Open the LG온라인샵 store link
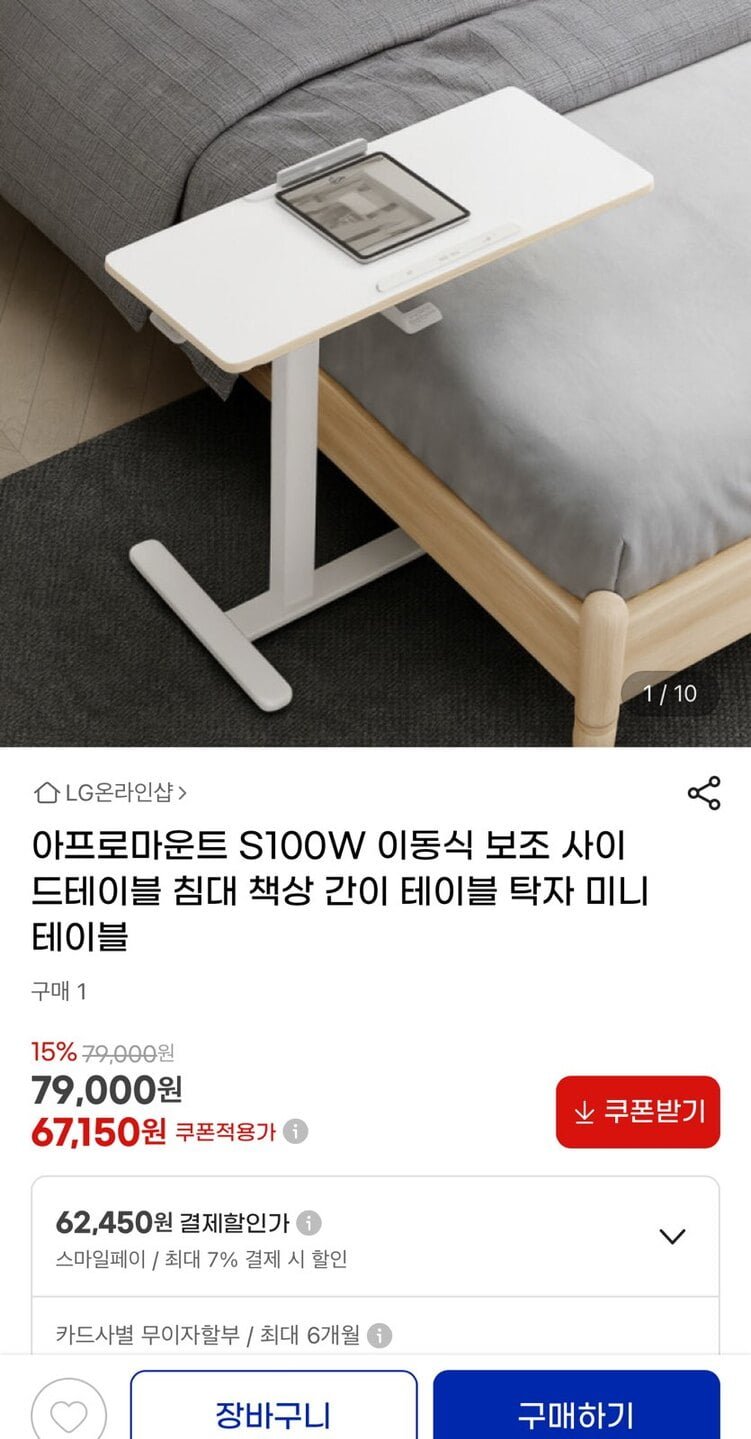Viewport: 751px width, 1439px height. (110, 793)
